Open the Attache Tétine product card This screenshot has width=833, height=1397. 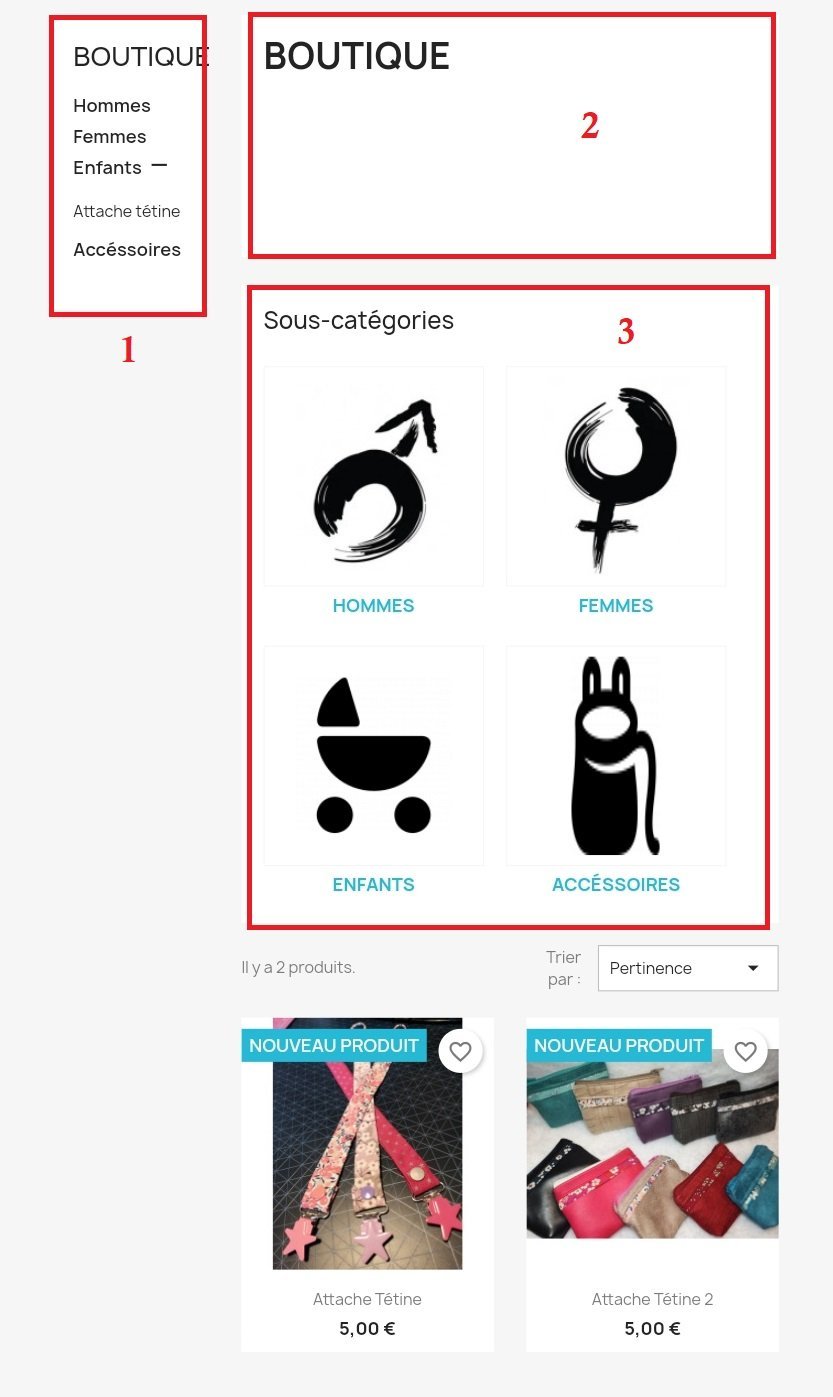pos(367,1184)
